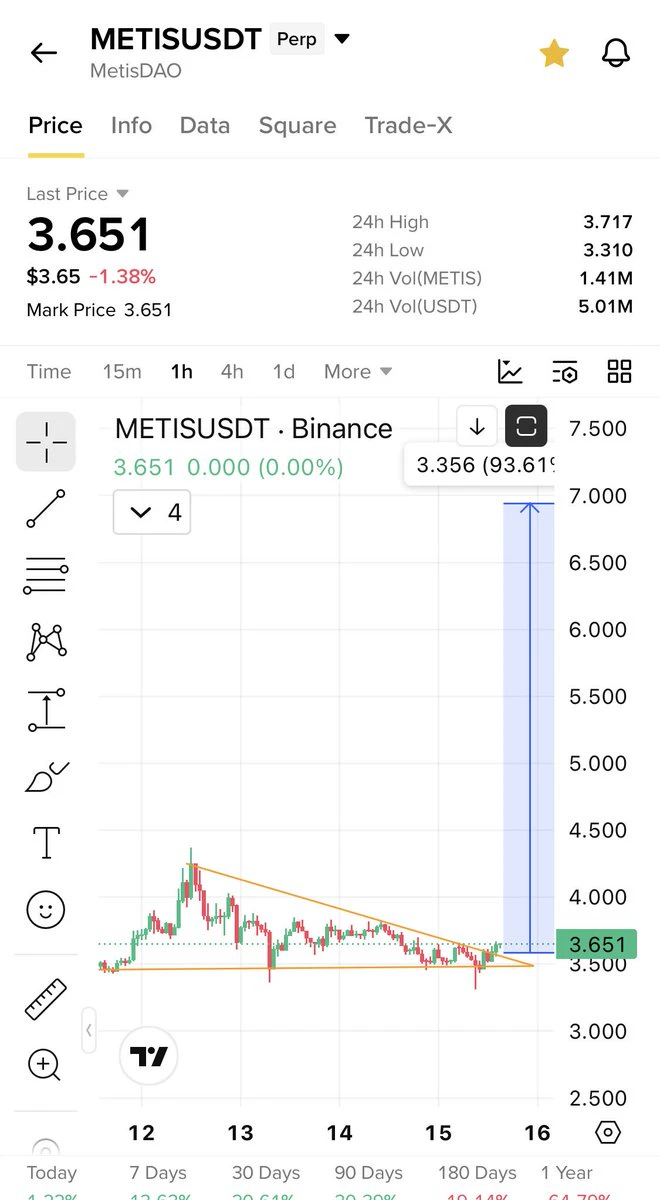Select the 15m chart interval

pos(122,371)
